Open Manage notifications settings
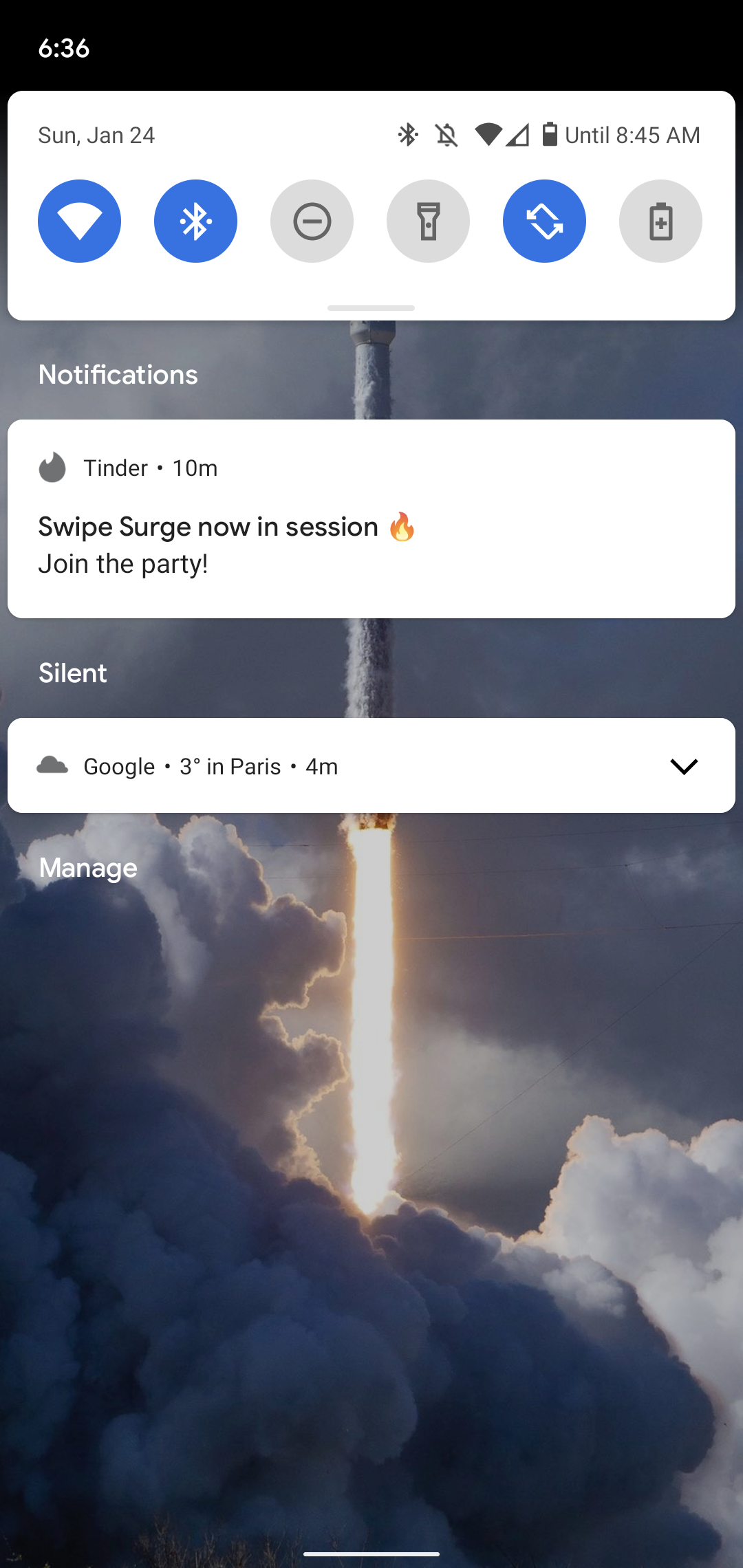Screen dimensions: 743x1568 click(88, 868)
